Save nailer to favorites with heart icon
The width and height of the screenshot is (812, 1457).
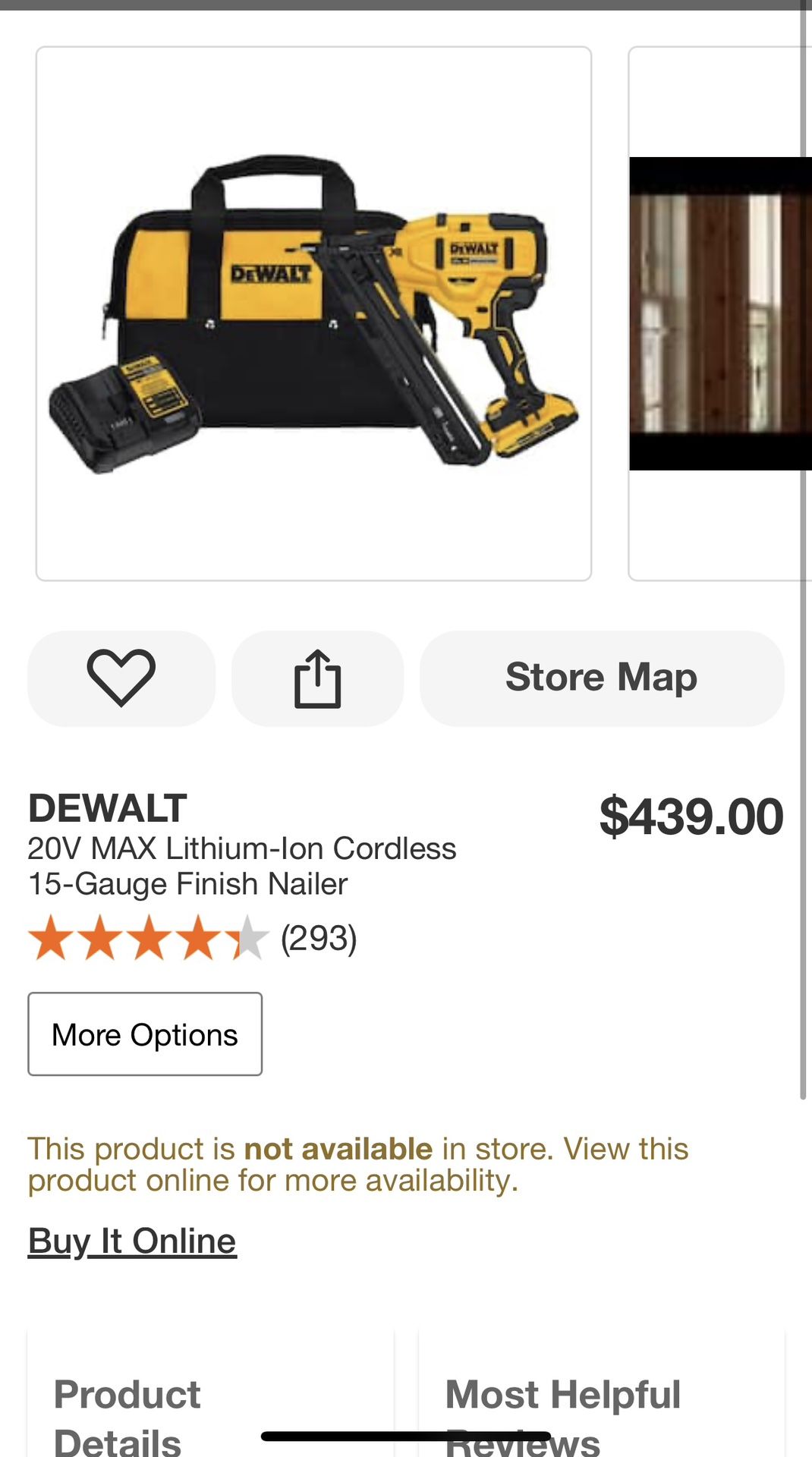point(121,678)
